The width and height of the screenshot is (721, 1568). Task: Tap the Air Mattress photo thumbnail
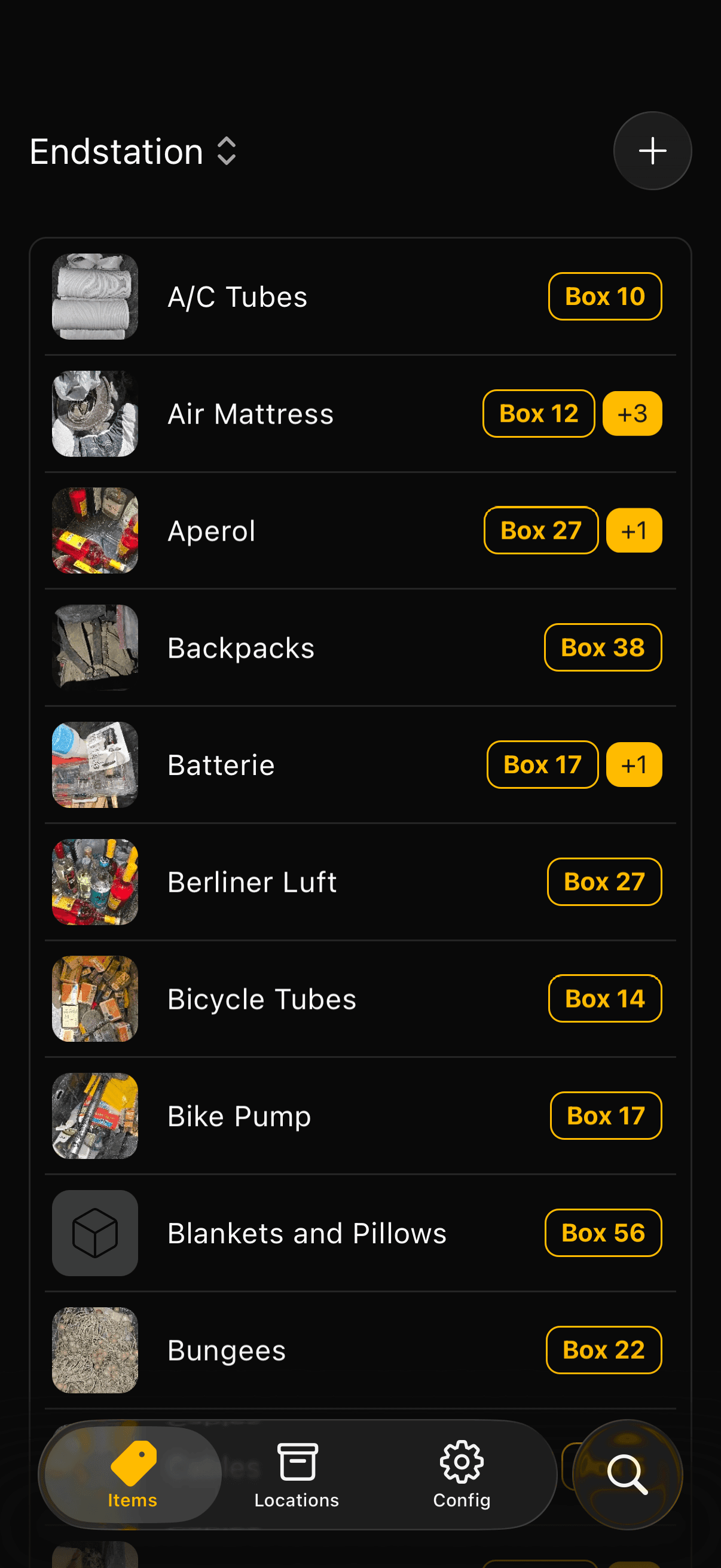tap(95, 413)
